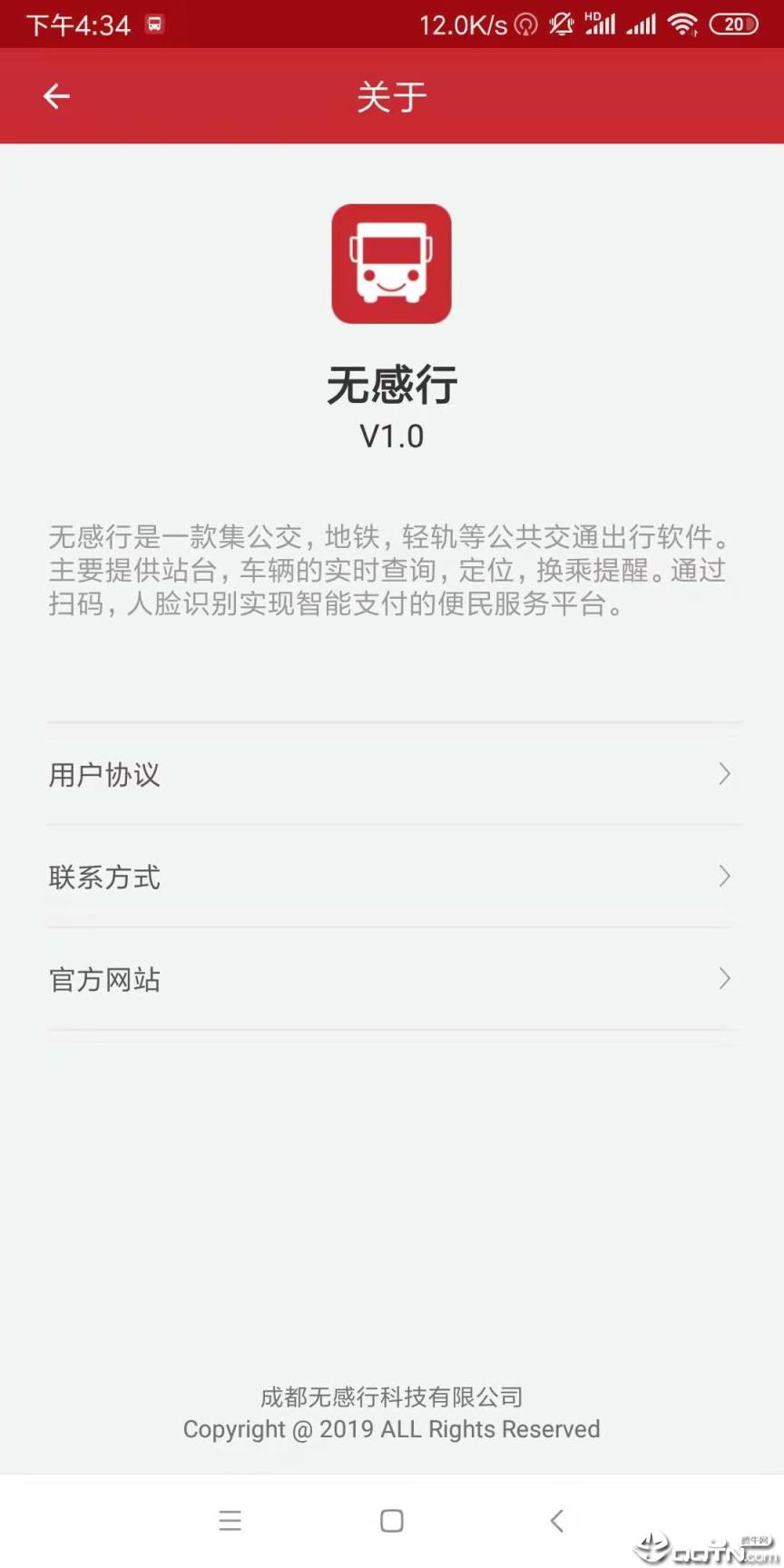Image resolution: width=784 pixels, height=1568 pixels.
Task: Open the 用户协议 user agreement entry
Action: click(x=104, y=775)
